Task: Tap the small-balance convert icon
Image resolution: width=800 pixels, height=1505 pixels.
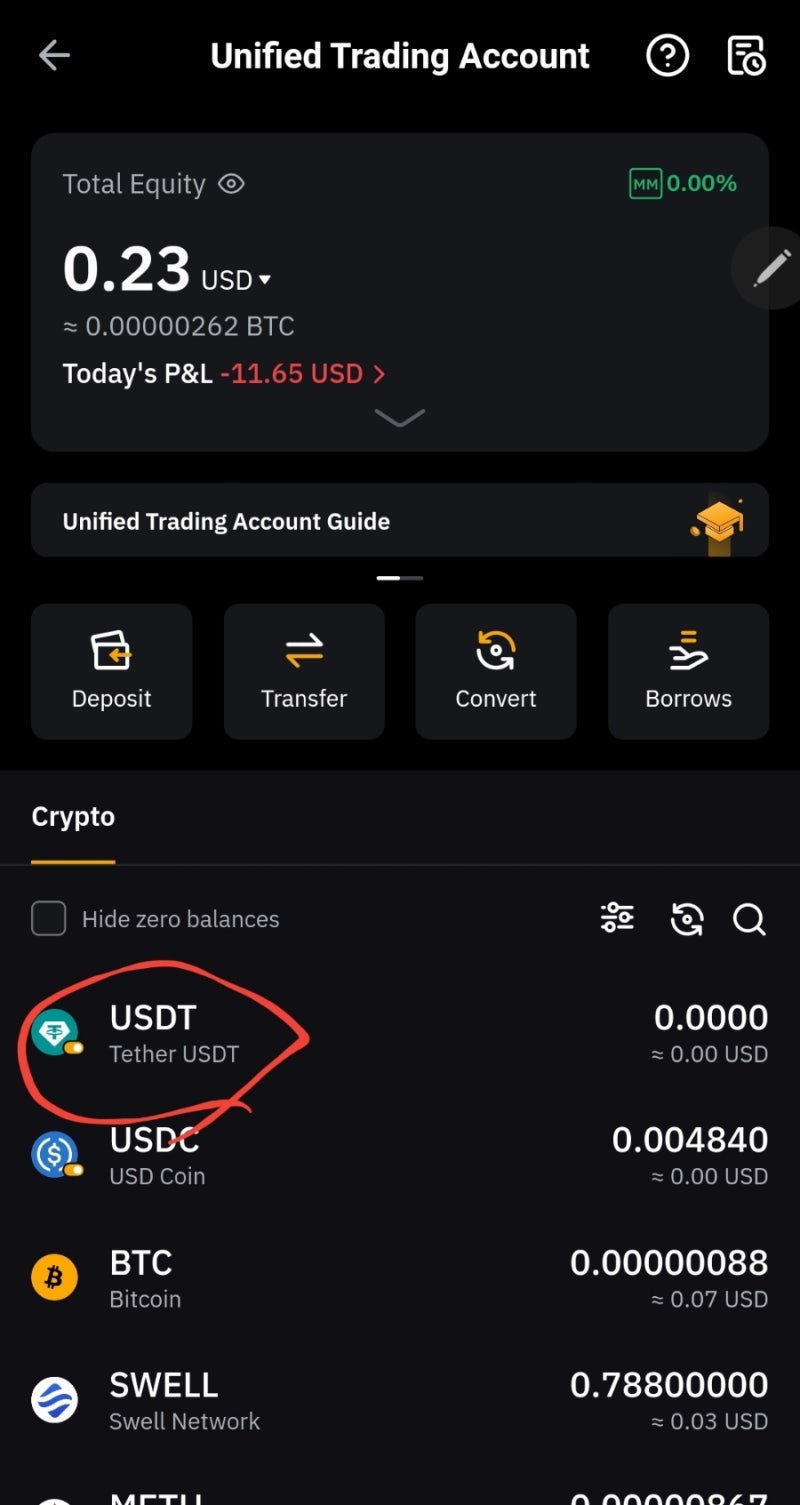Action: 687,918
